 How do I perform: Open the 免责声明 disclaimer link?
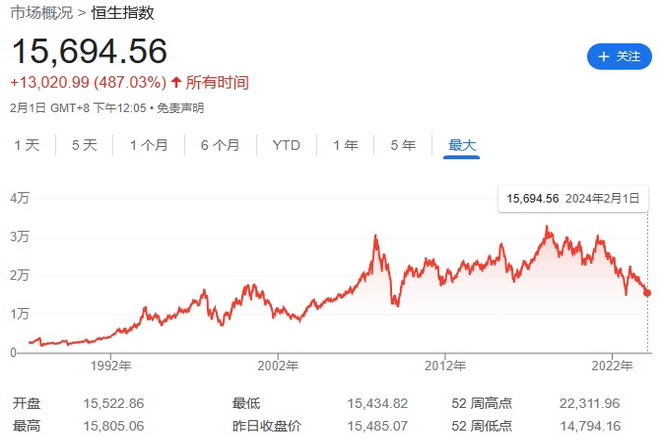[x=180, y=108]
